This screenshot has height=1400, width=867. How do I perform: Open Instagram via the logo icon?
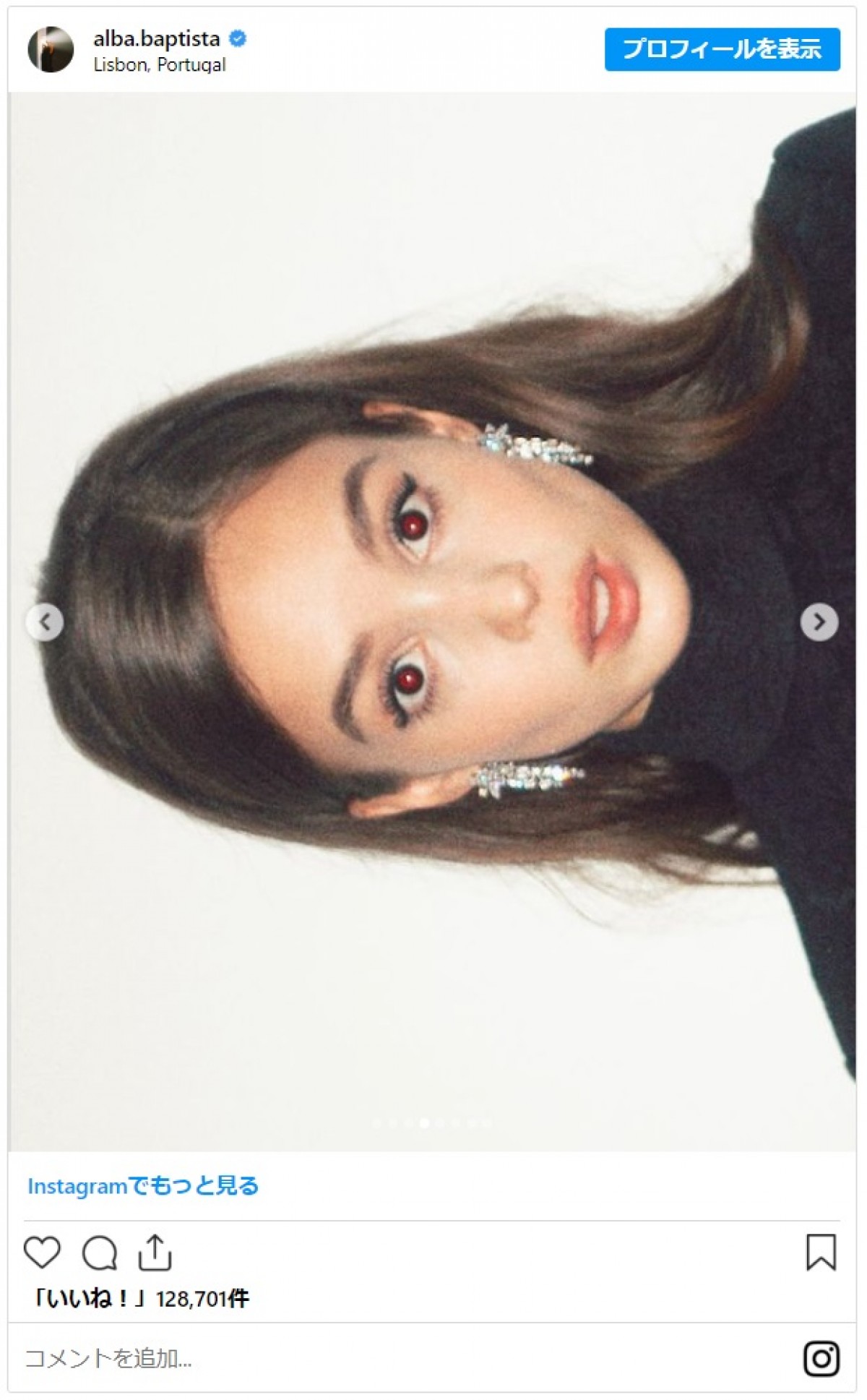pos(821,1359)
